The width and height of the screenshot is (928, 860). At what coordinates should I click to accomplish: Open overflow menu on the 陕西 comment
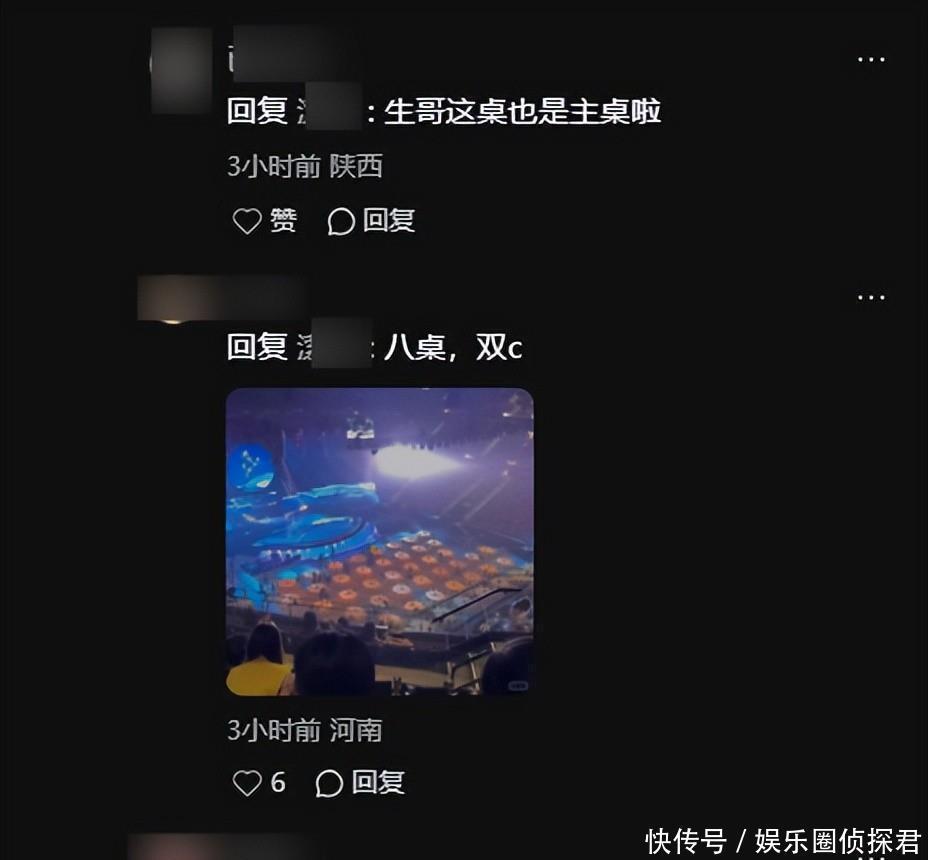(x=871, y=59)
